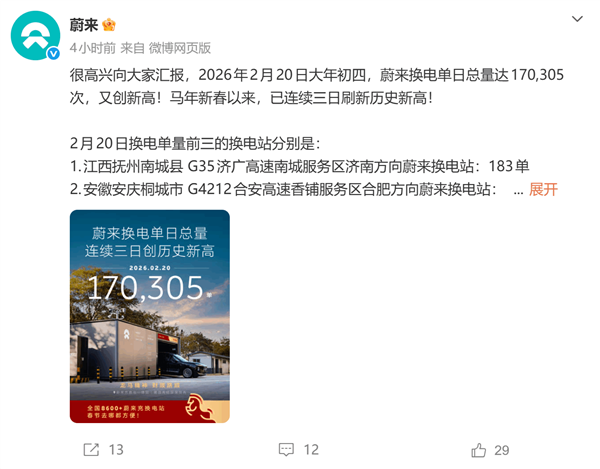The height and width of the screenshot is (469, 600).
Task: Open the 蔚来 account name link
Action: click(x=85, y=24)
